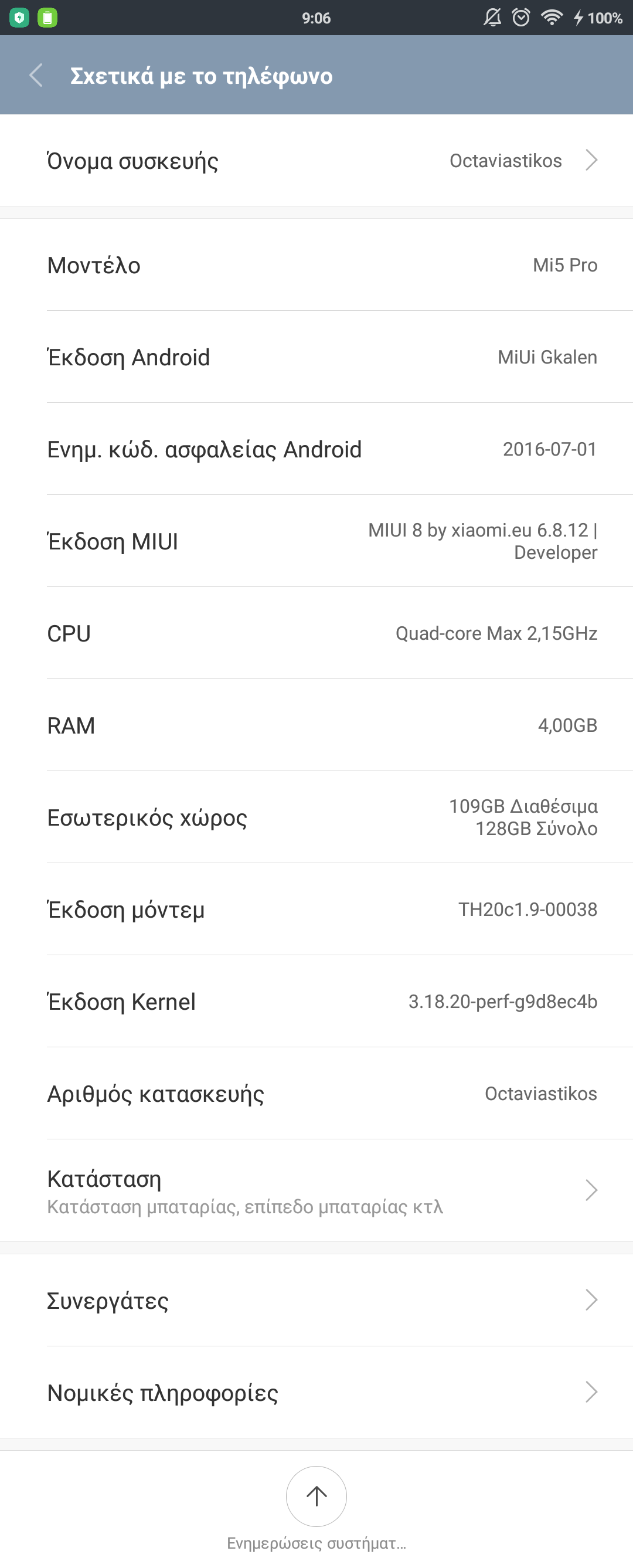The image size is (633, 1568).
Task: Open Όνομα συσκευής setting
Action: point(316,161)
